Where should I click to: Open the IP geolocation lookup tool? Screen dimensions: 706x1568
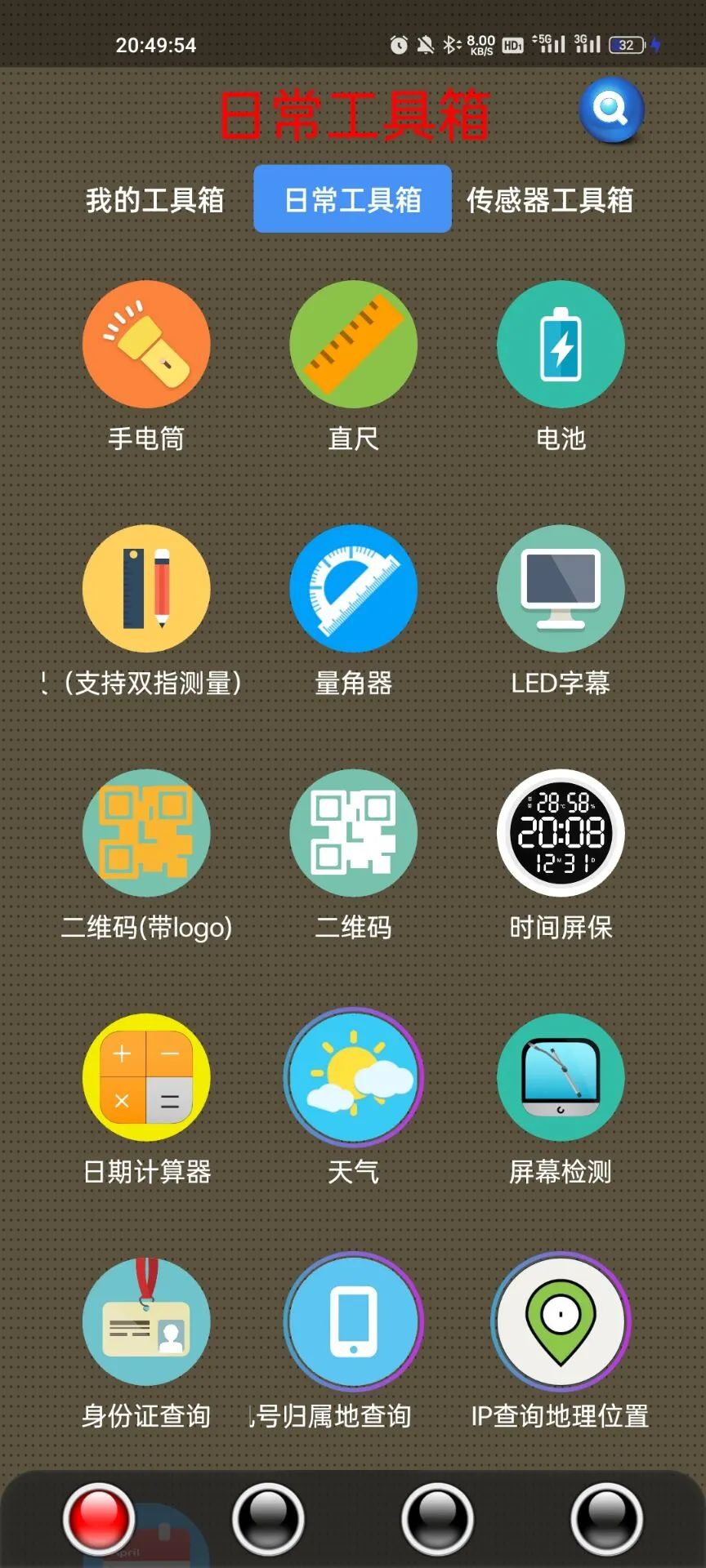561,1321
